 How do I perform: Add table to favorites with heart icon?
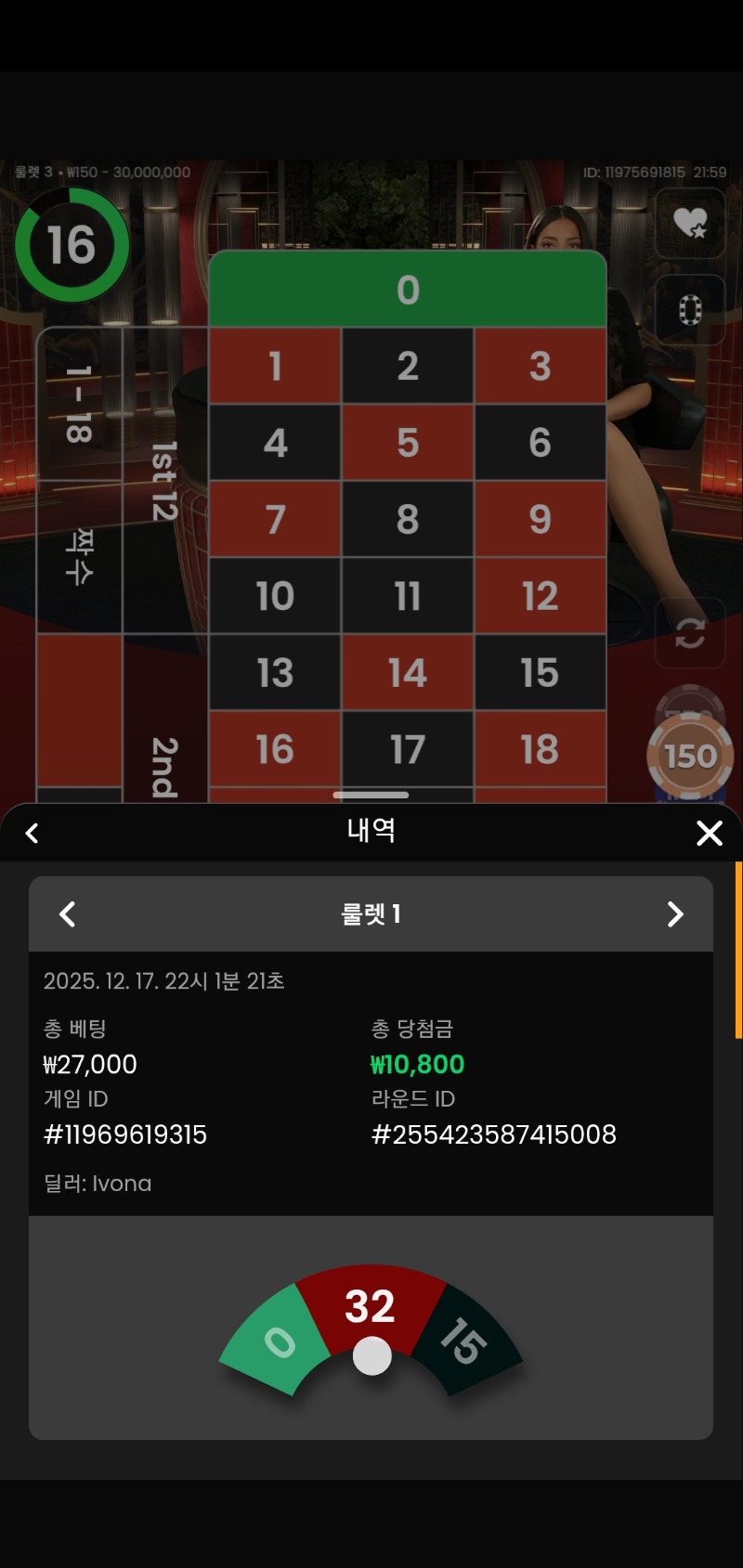click(x=690, y=223)
